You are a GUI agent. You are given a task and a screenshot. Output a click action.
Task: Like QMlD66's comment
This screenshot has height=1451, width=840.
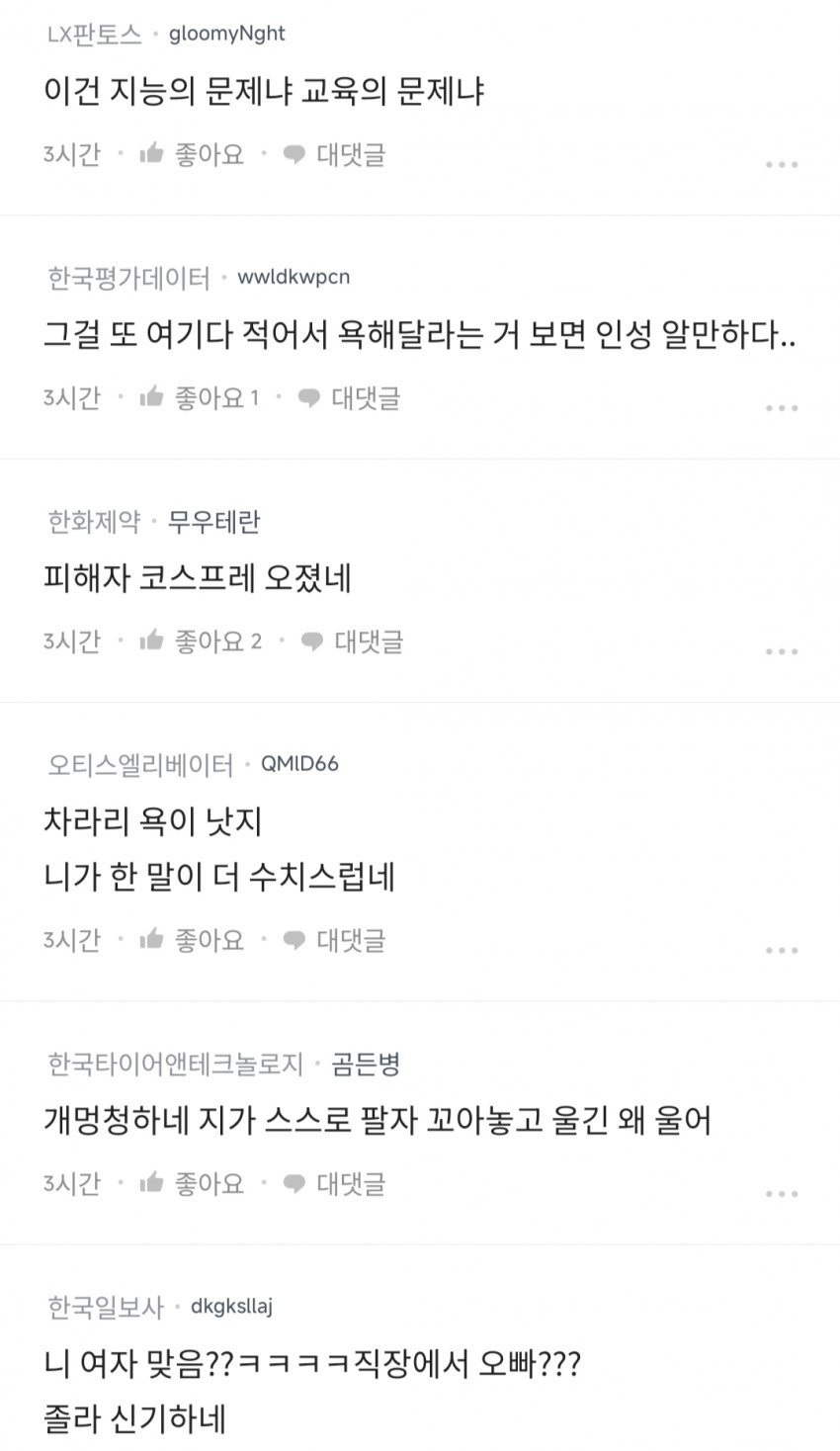click(x=193, y=940)
